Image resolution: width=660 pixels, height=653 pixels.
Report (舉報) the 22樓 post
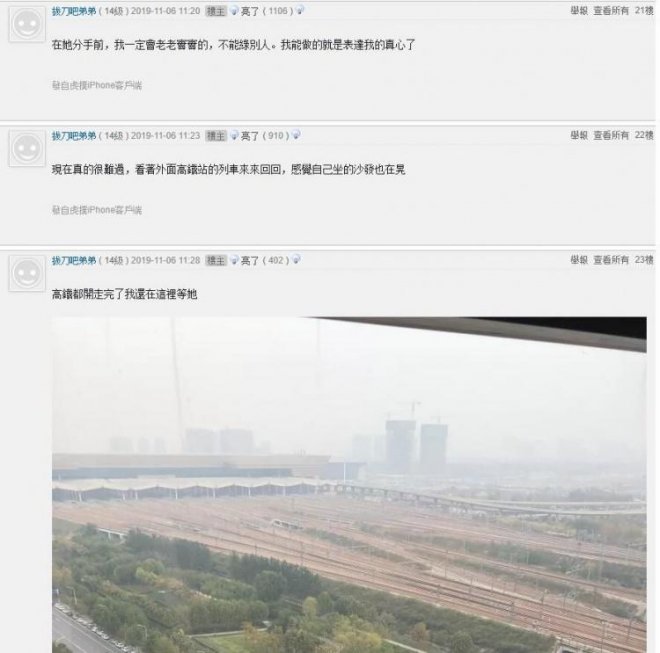(579, 135)
